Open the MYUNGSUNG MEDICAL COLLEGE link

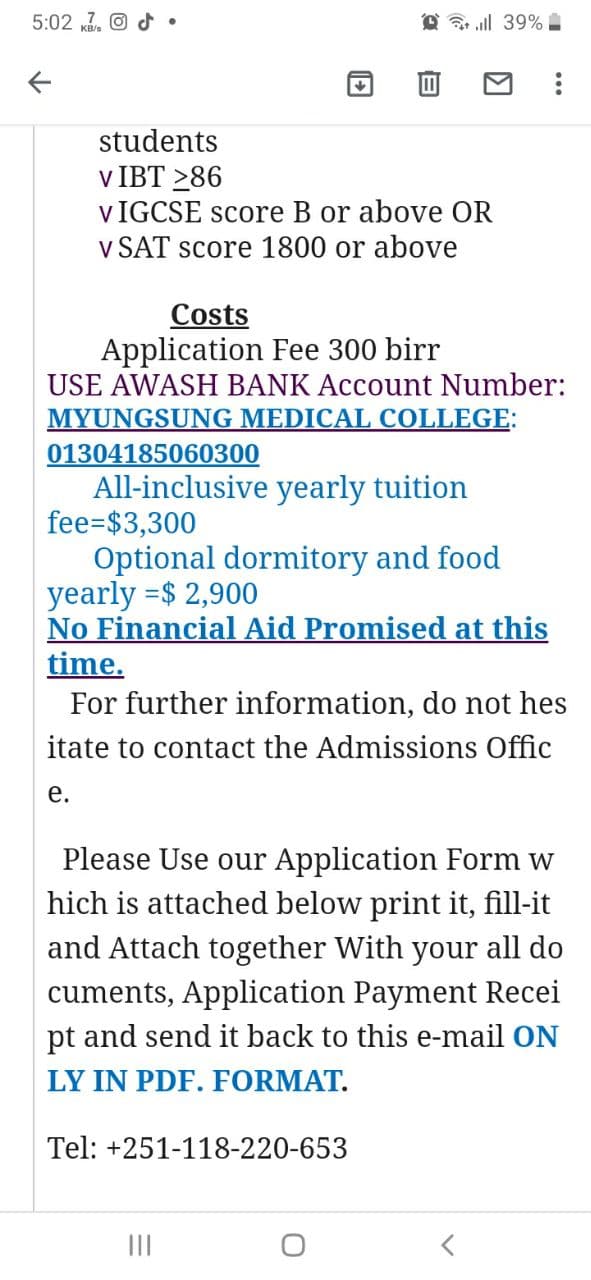click(x=278, y=419)
